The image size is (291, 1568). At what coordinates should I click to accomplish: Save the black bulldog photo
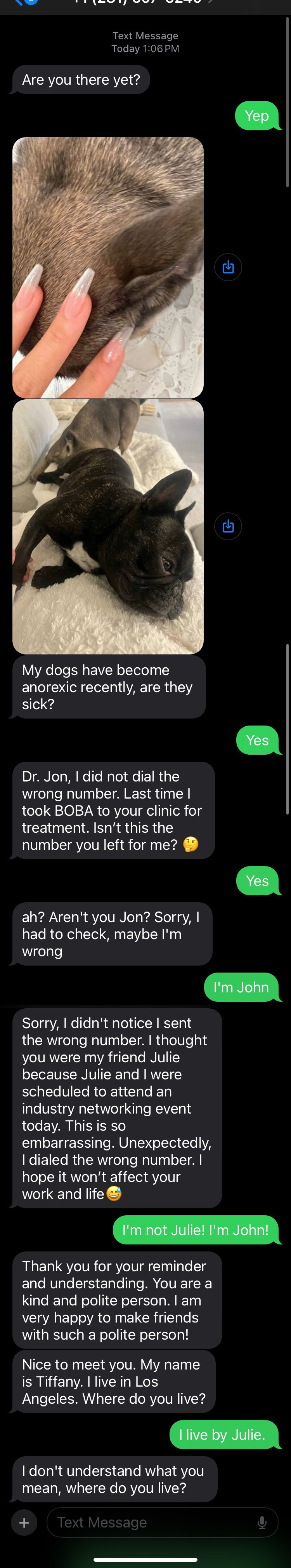[228, 527]
